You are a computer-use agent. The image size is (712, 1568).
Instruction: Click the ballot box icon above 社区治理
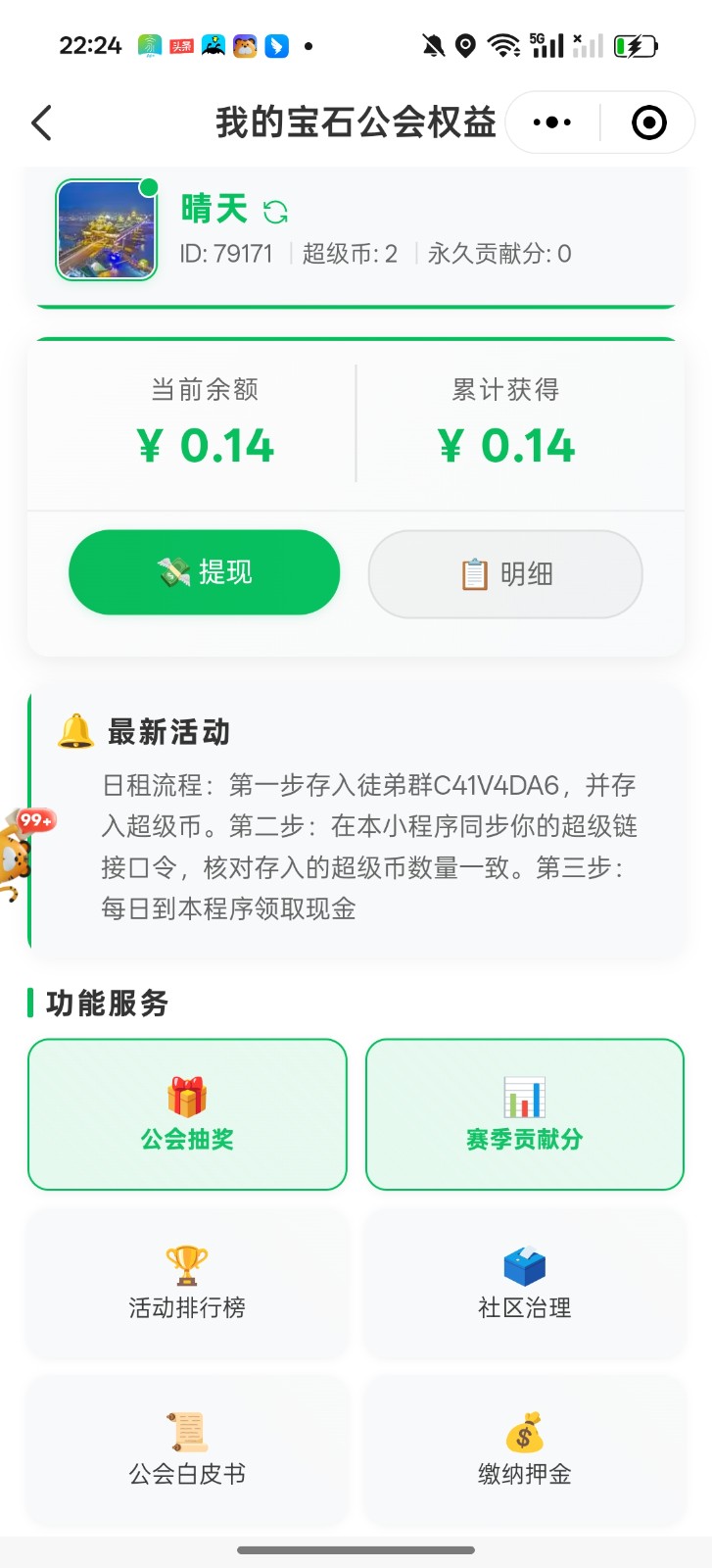pos(524,1264)
